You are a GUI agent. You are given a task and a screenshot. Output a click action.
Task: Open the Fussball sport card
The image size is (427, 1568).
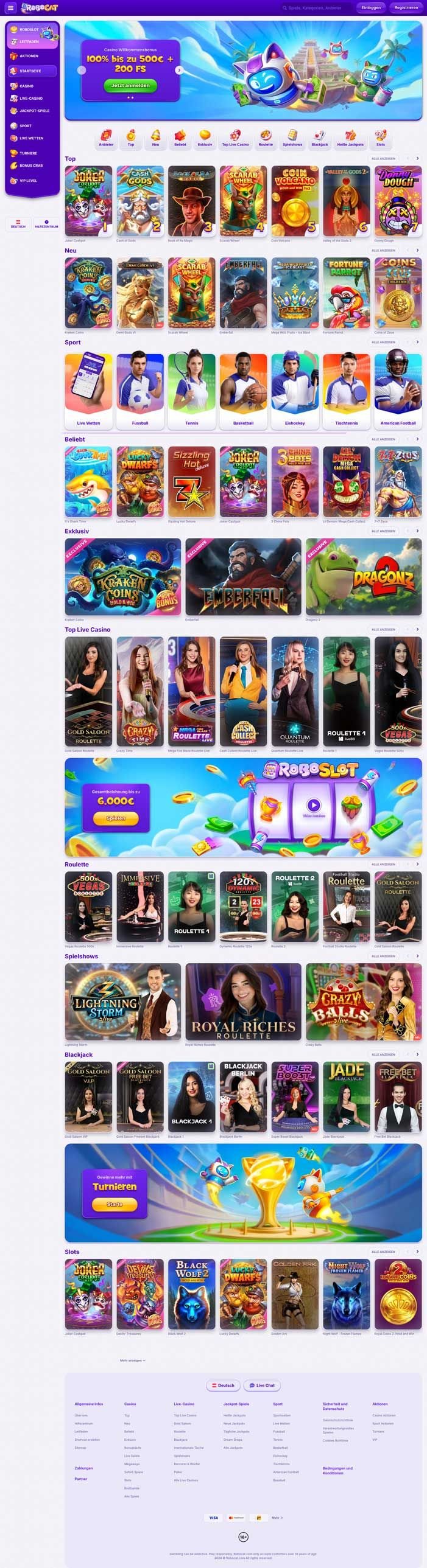[140, 391]
